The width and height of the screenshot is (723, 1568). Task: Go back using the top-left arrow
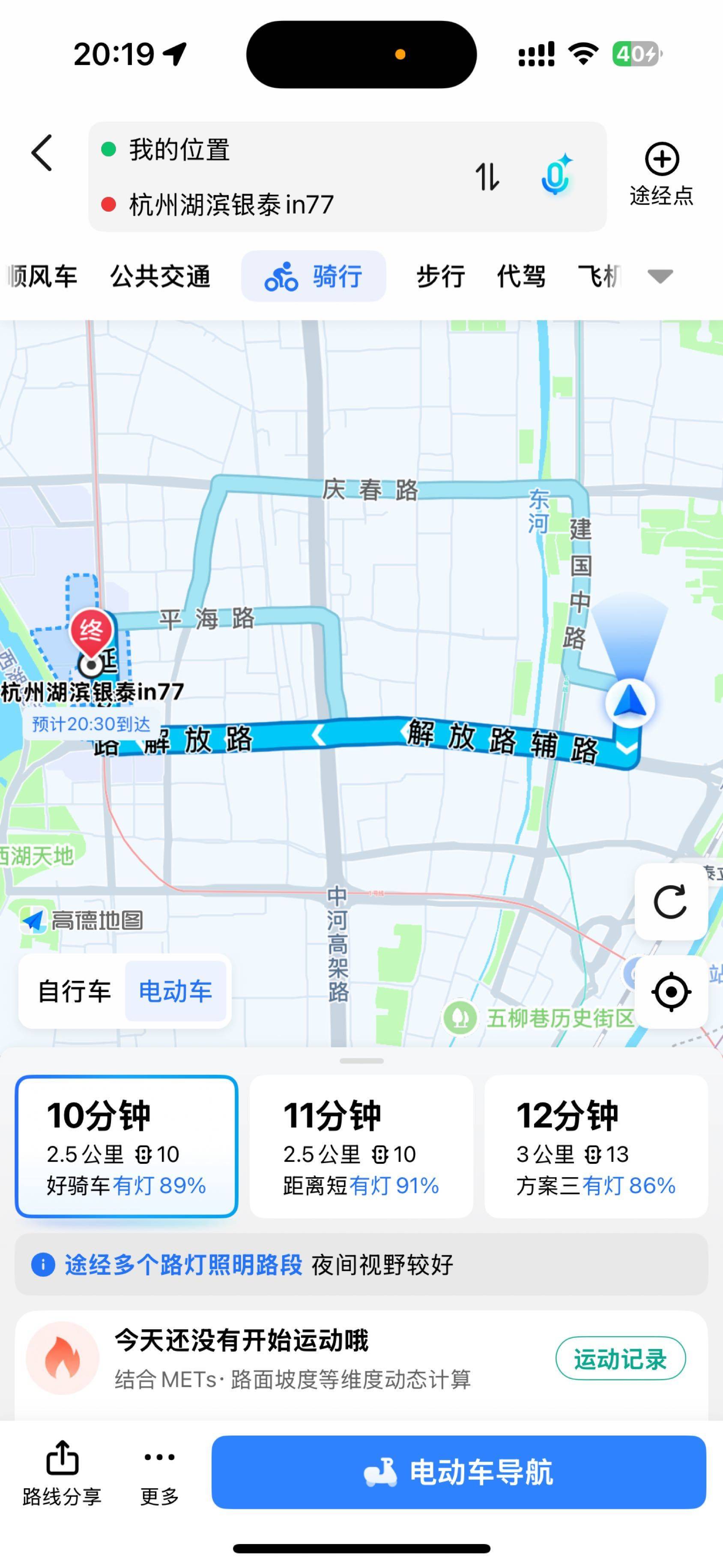(x=42, y=153)
